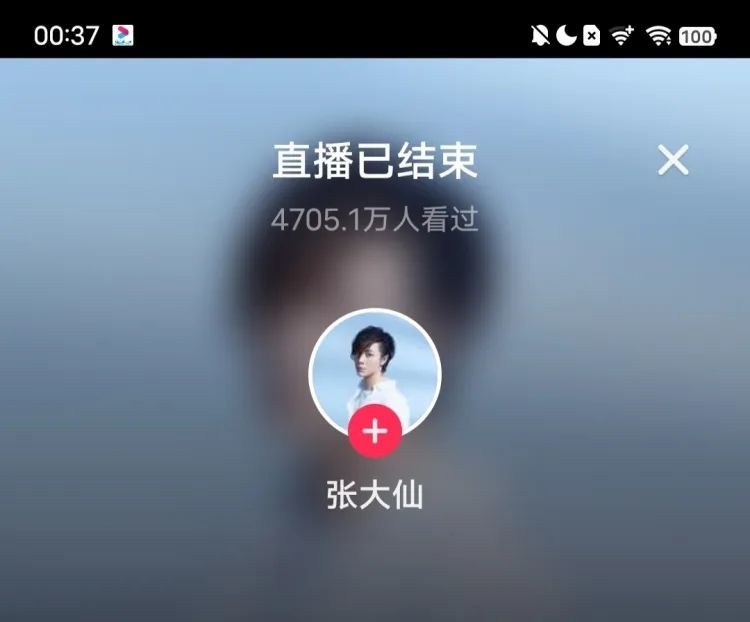Open 张大仙's profile avatar
The image size is (750, 622).
pos(375,375)
